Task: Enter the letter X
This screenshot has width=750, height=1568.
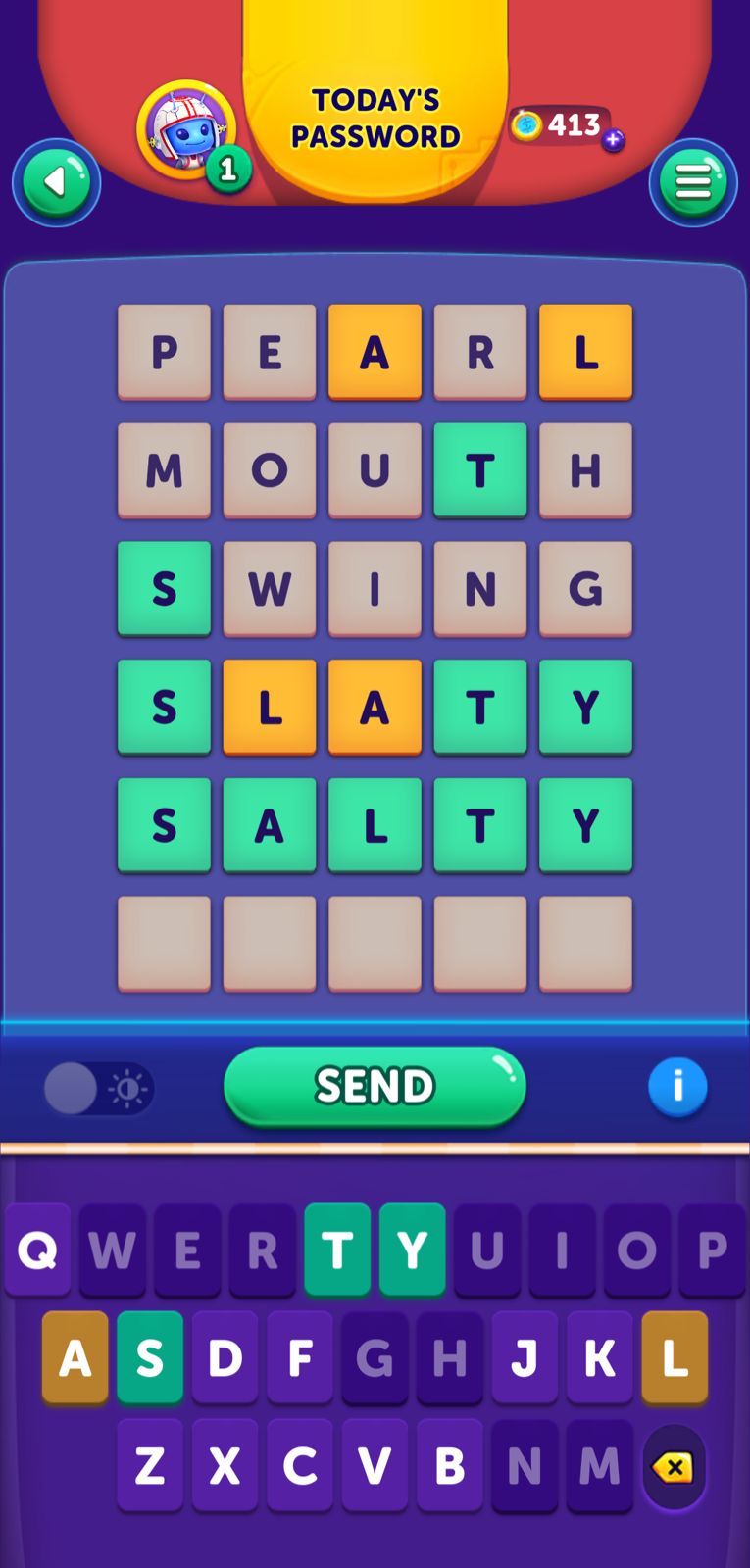Action: (x=225, y=1465)
